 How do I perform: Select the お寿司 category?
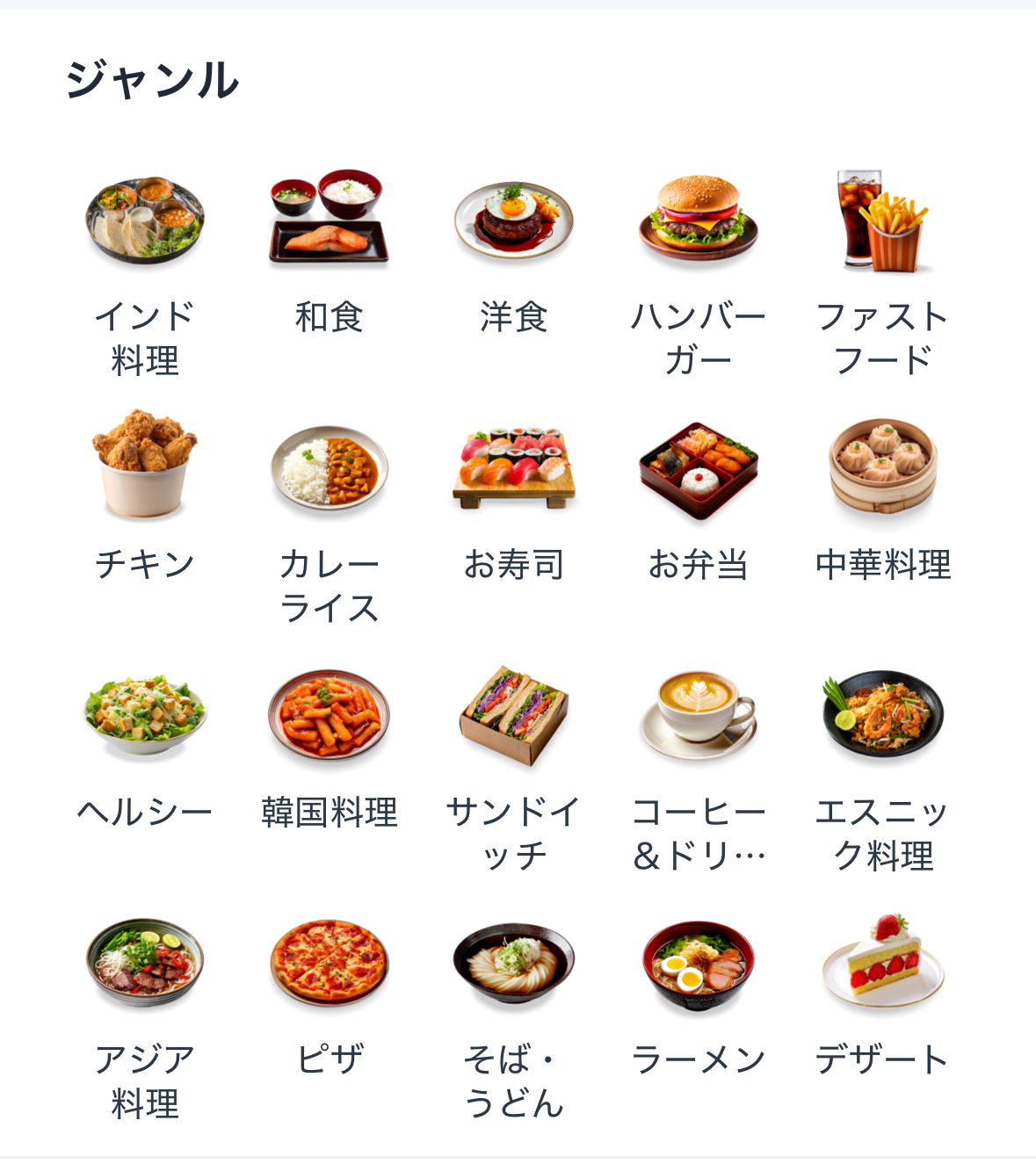tap(514, 467)
